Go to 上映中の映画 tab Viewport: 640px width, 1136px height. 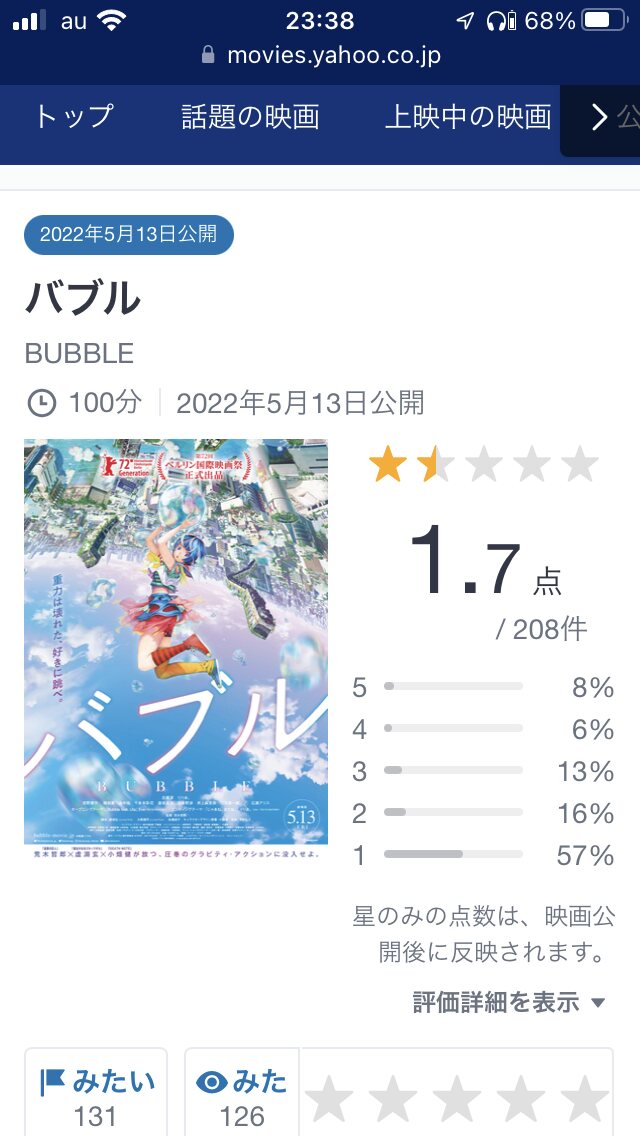(467, 117)
